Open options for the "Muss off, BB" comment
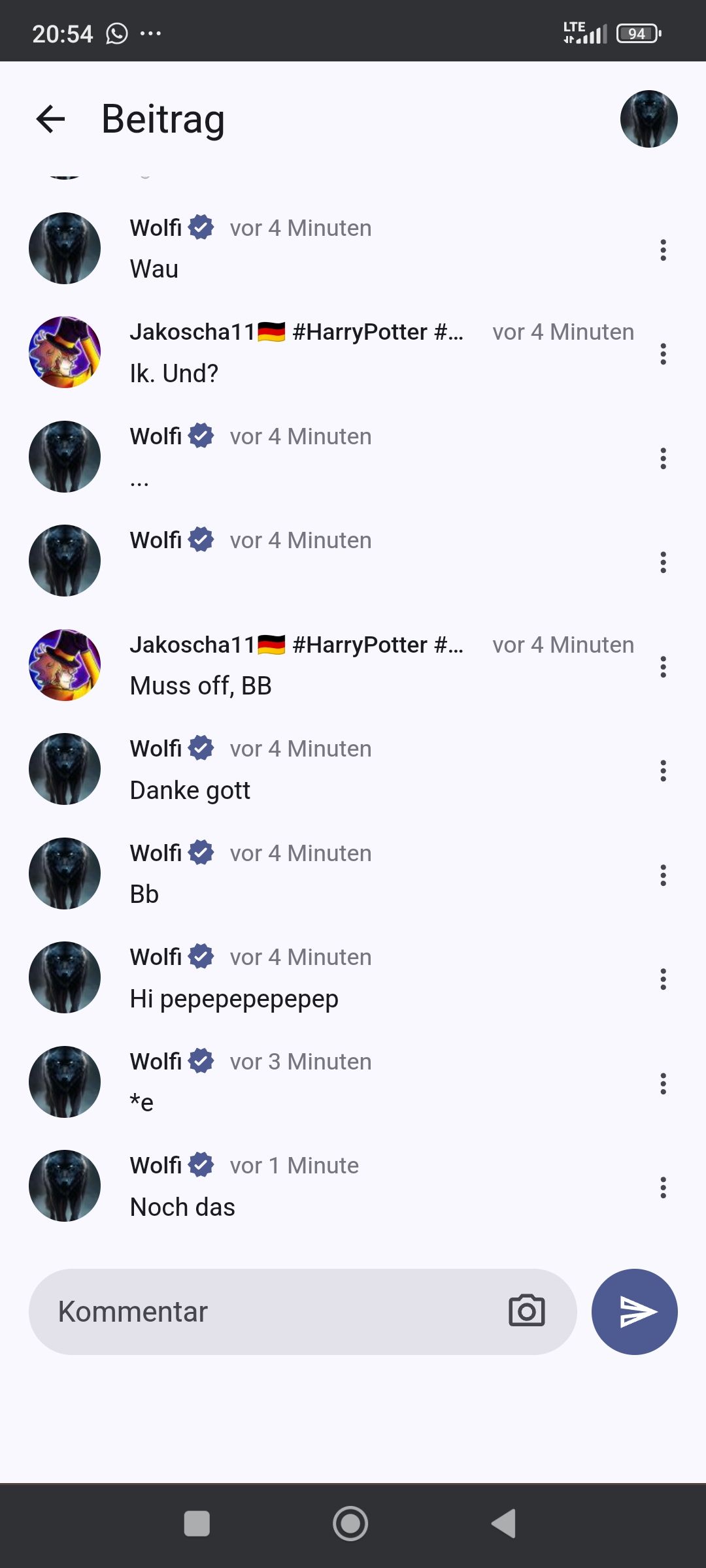 [x=663, y=666]
